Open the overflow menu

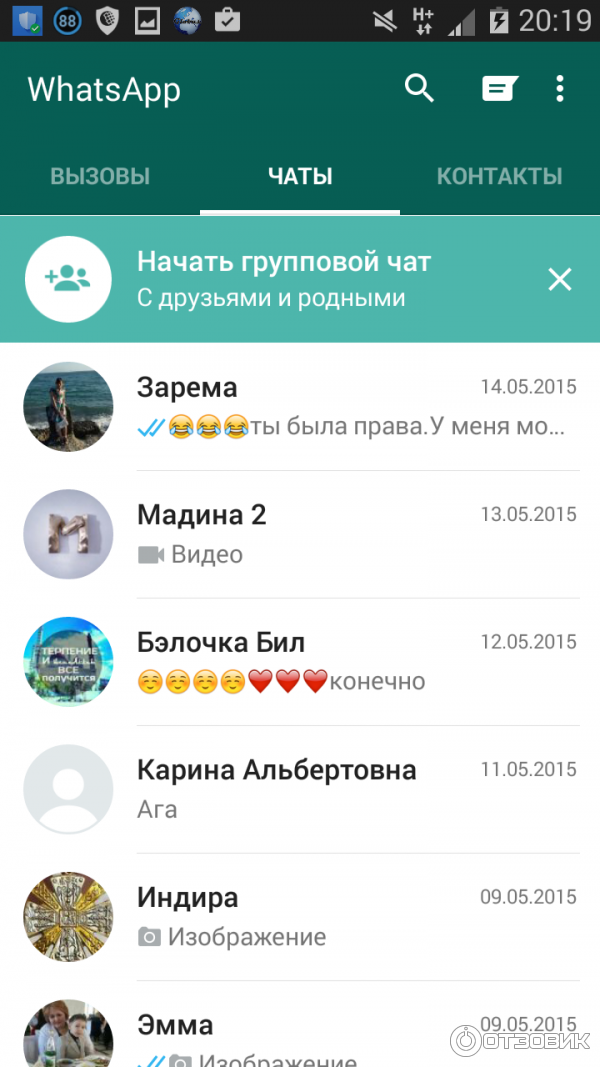tap(560, 89)
